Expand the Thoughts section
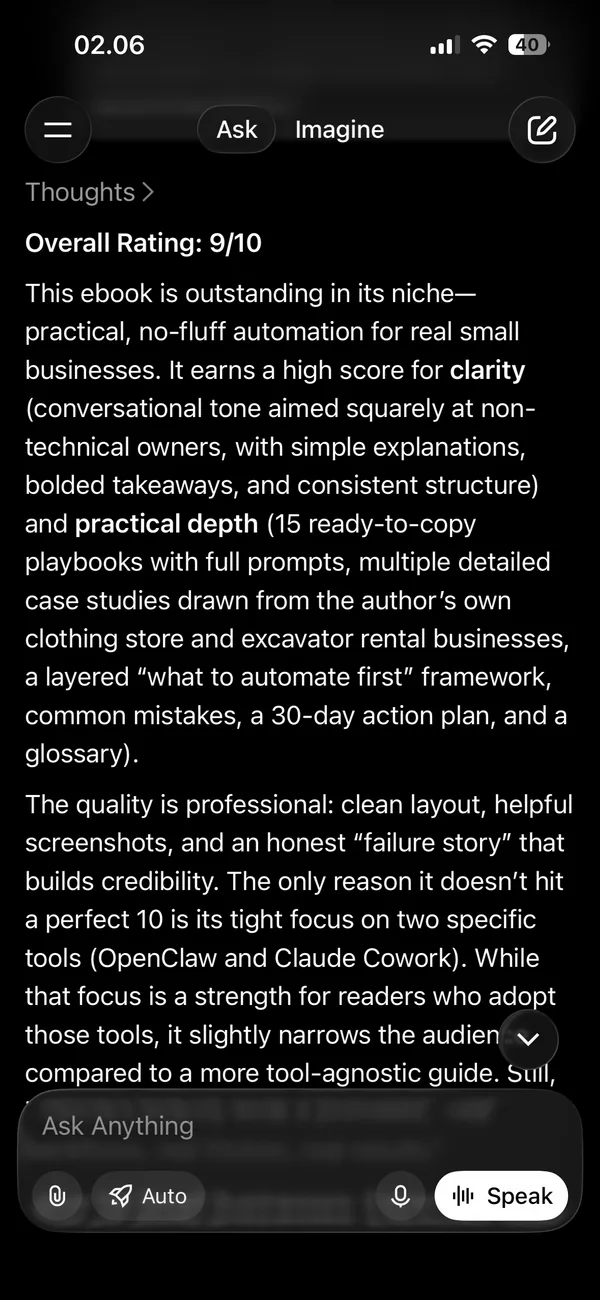The height and width of the screenshot is (1300, 600). [x=90, y=192]
